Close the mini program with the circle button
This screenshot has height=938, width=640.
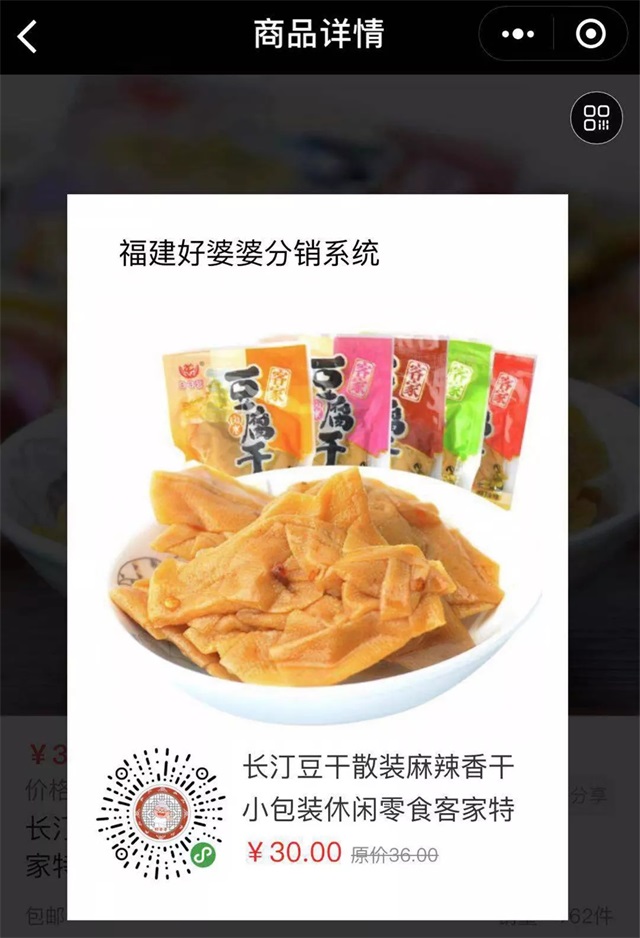tap(591, 35)
